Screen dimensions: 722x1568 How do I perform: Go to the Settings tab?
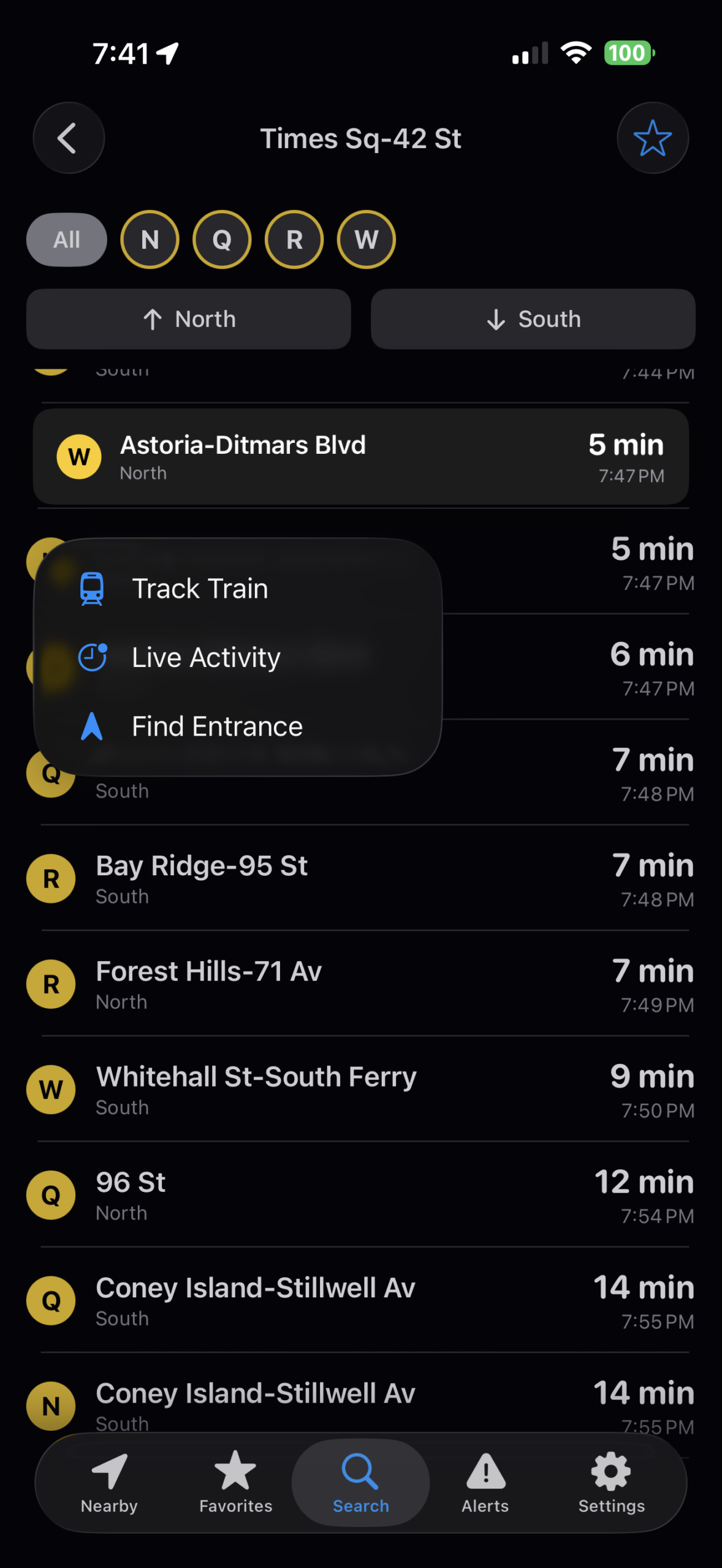pyautogui.click(x=611, y=1482)
